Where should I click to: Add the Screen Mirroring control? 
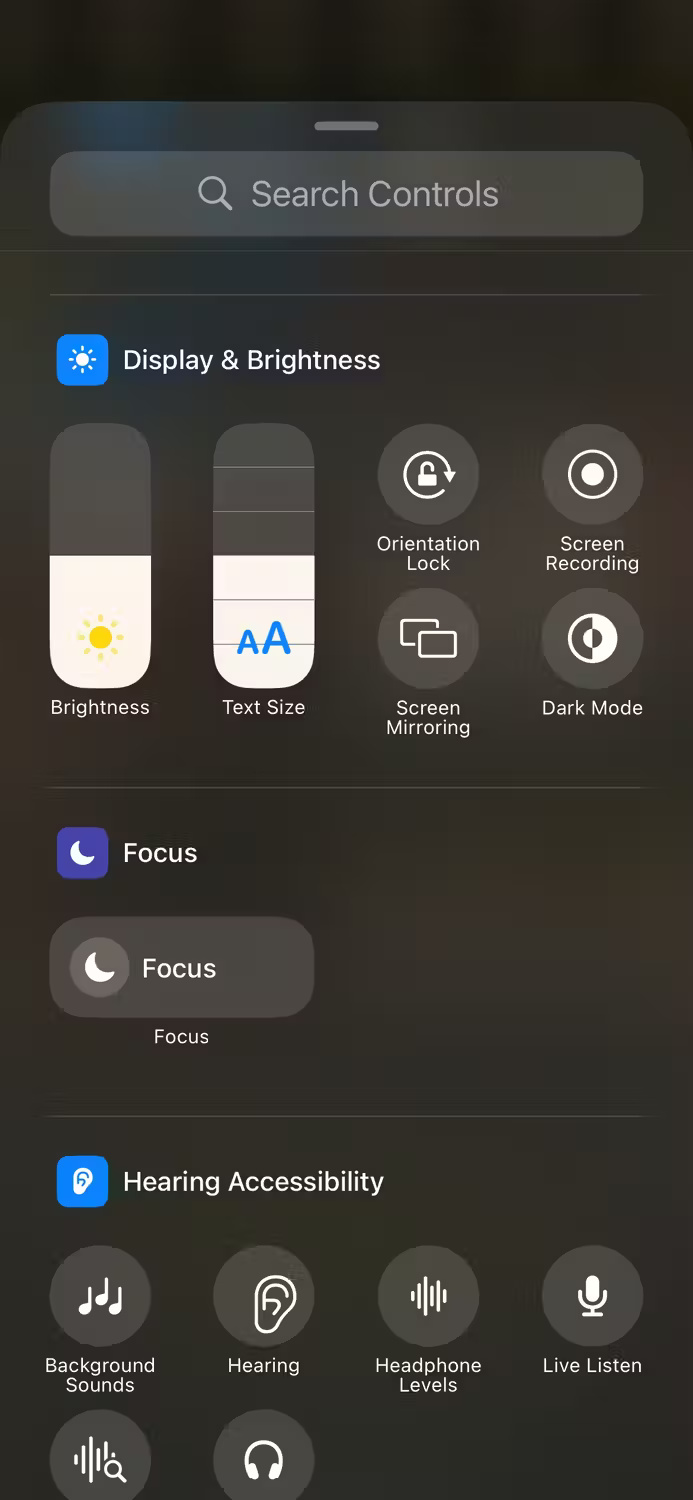point(428,639)
